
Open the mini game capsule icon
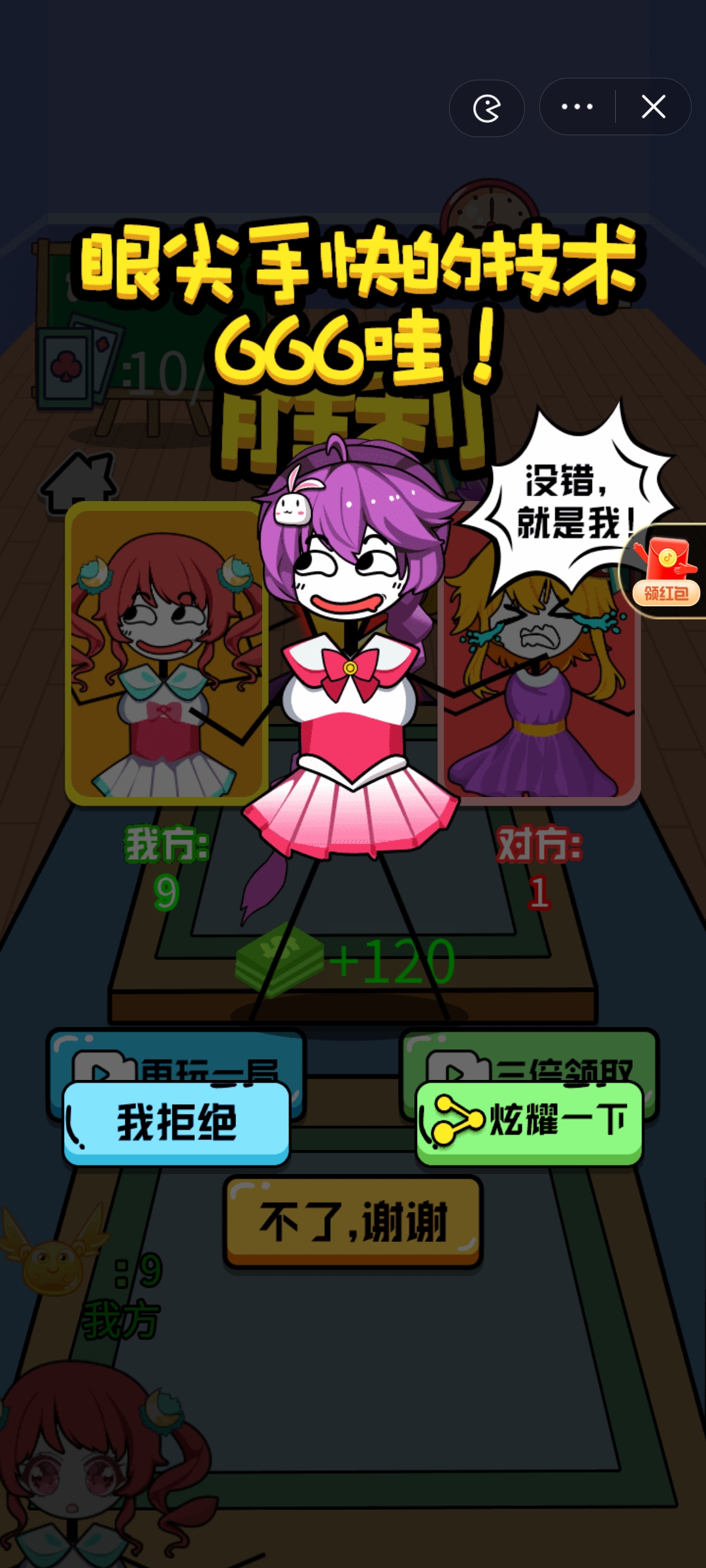(x=487, y=108)
